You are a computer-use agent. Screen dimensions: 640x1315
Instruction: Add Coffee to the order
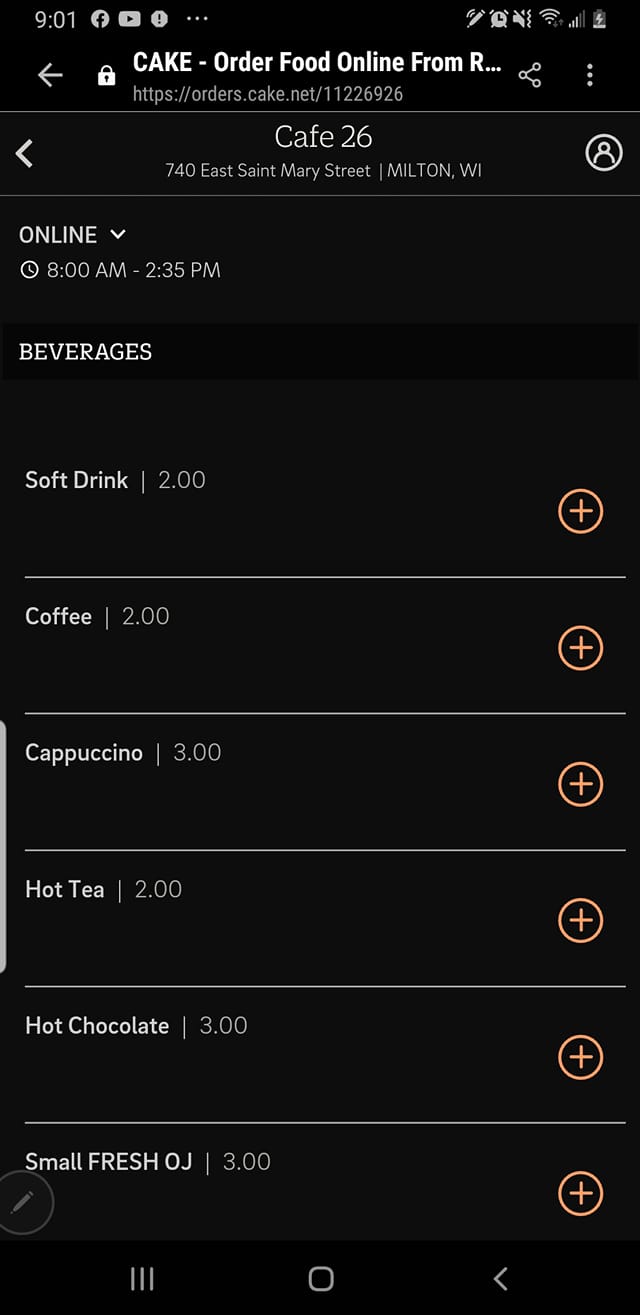[x=580, y=647]
